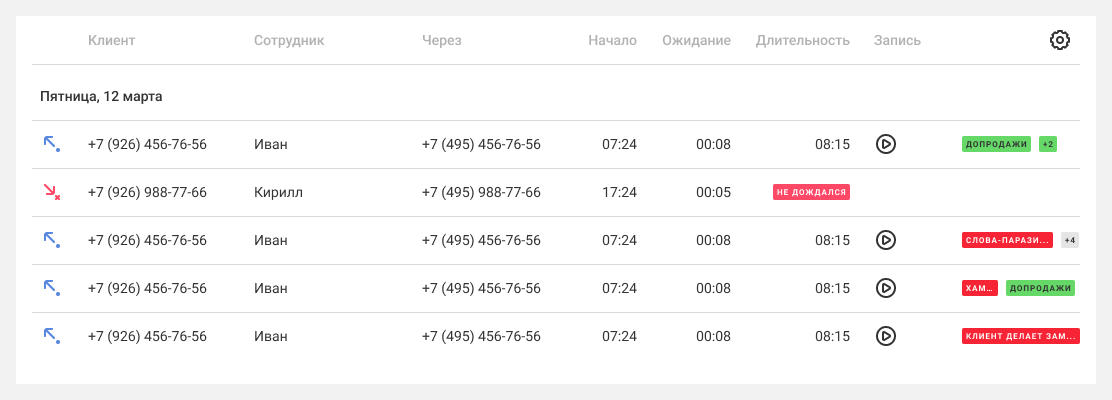Play recording in the row tagged +2
The width and height of the screenshot is (1112, 400).
[885, 144]
